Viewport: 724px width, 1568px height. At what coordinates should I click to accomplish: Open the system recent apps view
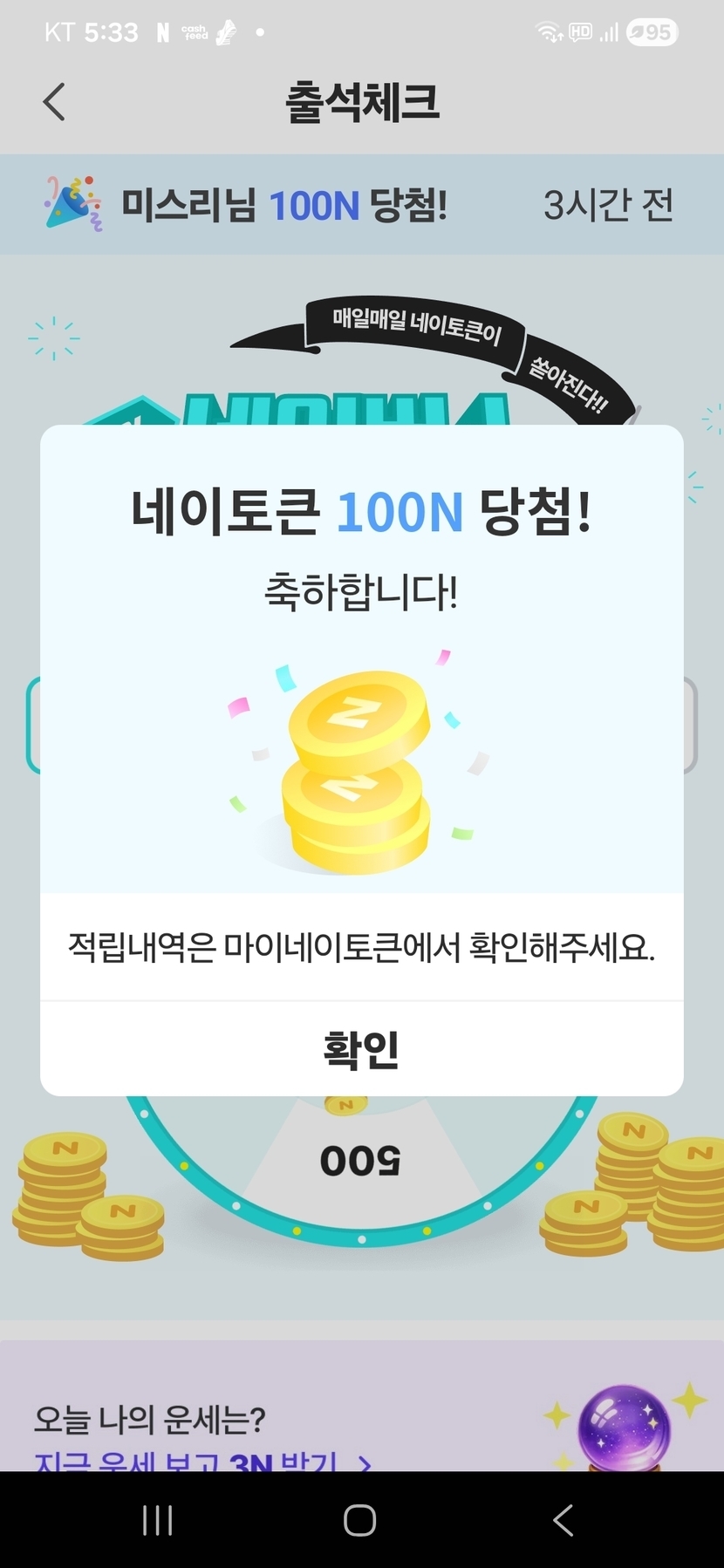coord(157,1520)
